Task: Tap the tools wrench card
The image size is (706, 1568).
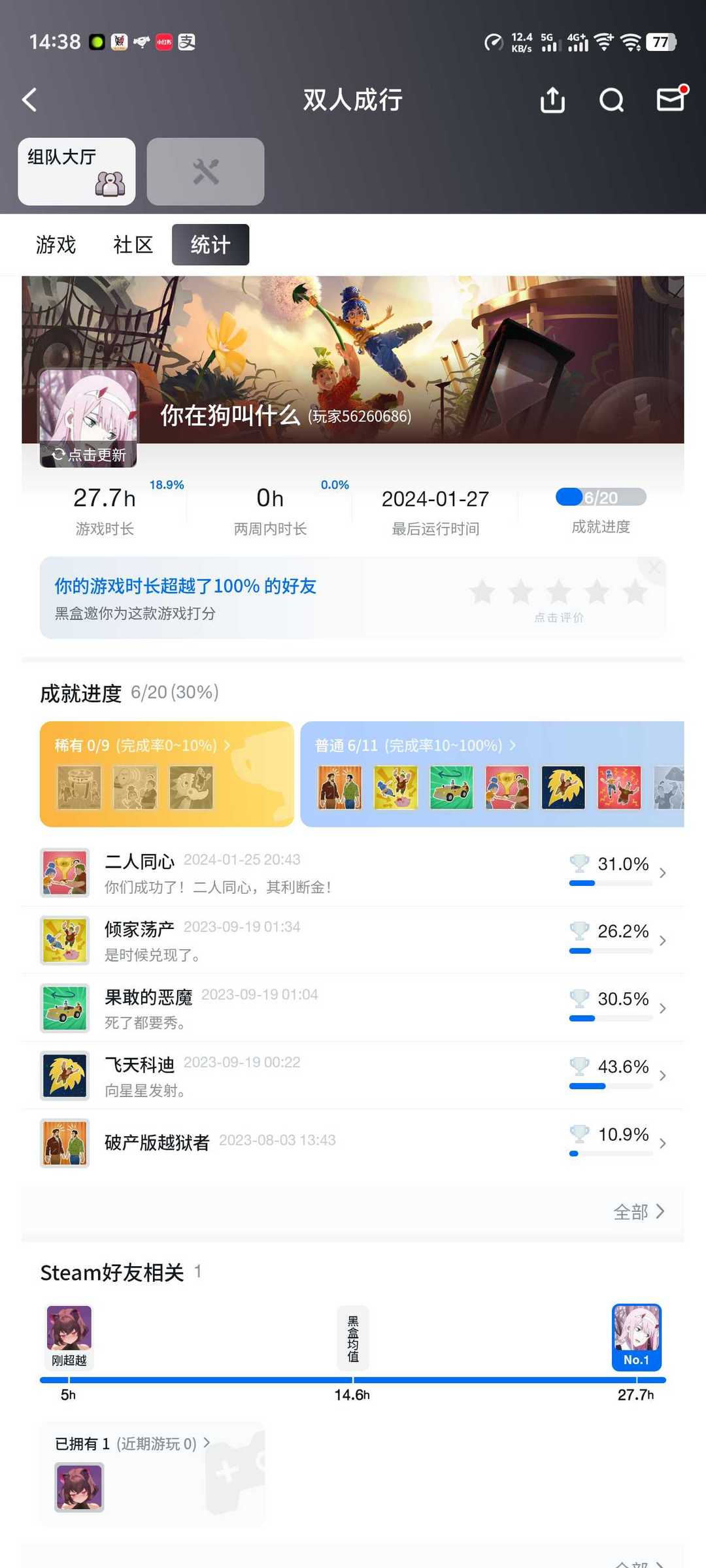Action: 205,171
